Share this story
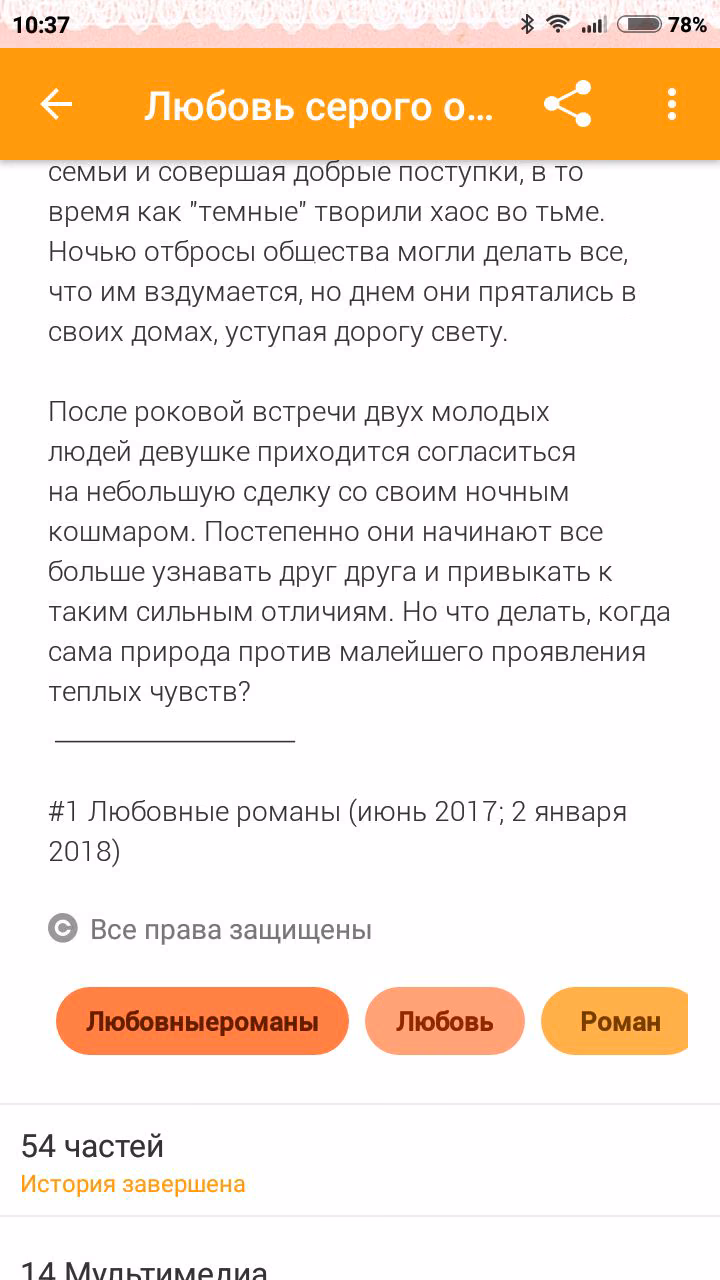The image size is (720, 1280). click(x=567, y=104)
